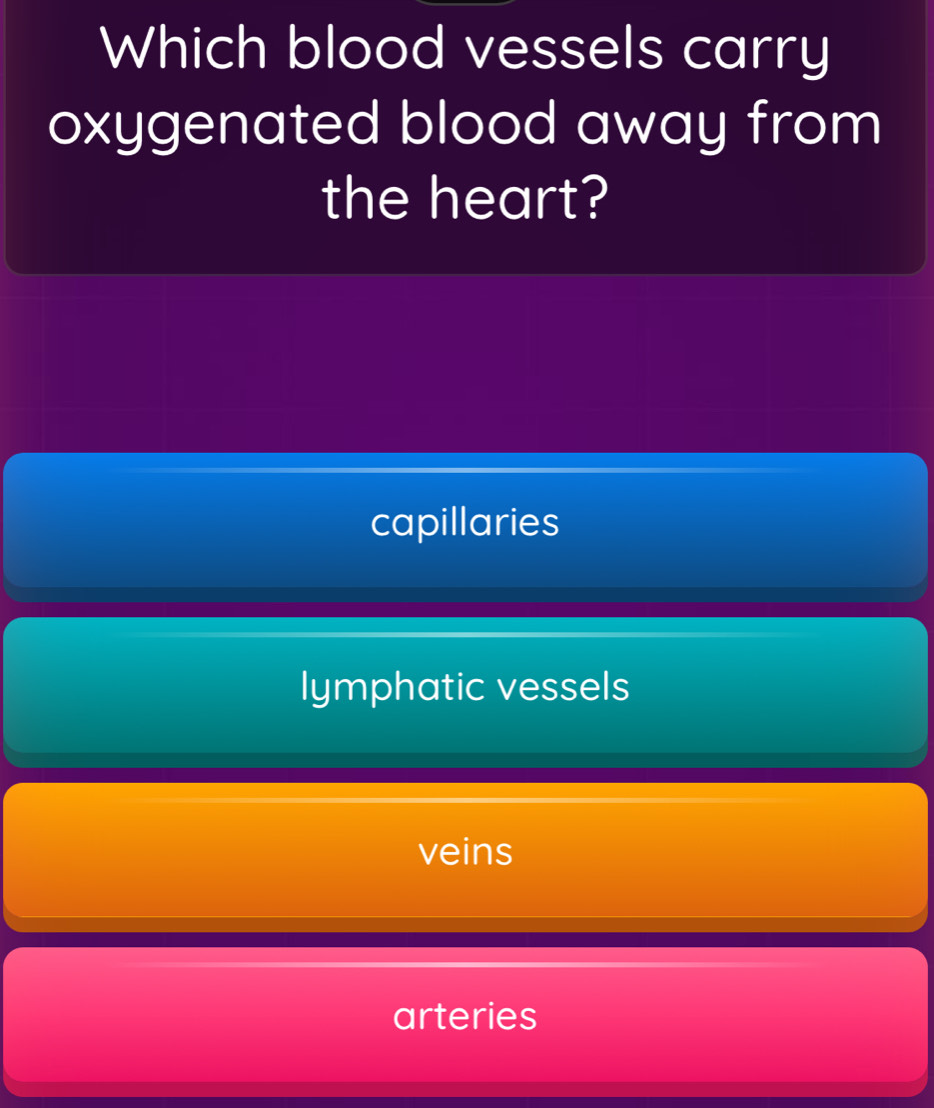
Task: Click the correct answer for oxygenated blood
Action: pos(464,1016)
